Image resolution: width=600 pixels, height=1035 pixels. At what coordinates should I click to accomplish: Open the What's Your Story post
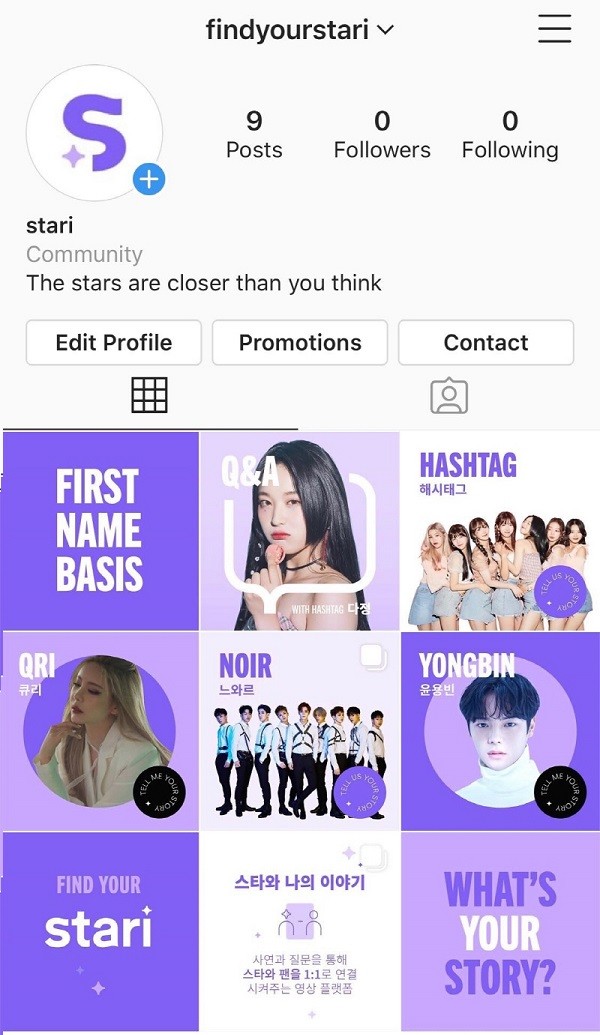click(x=500, y=931)
